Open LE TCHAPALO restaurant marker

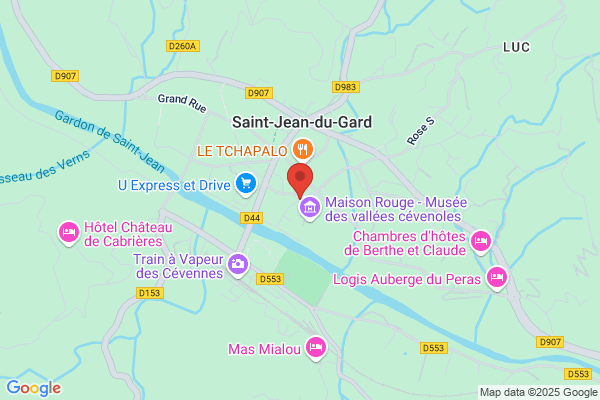click(x=303, y=150)
